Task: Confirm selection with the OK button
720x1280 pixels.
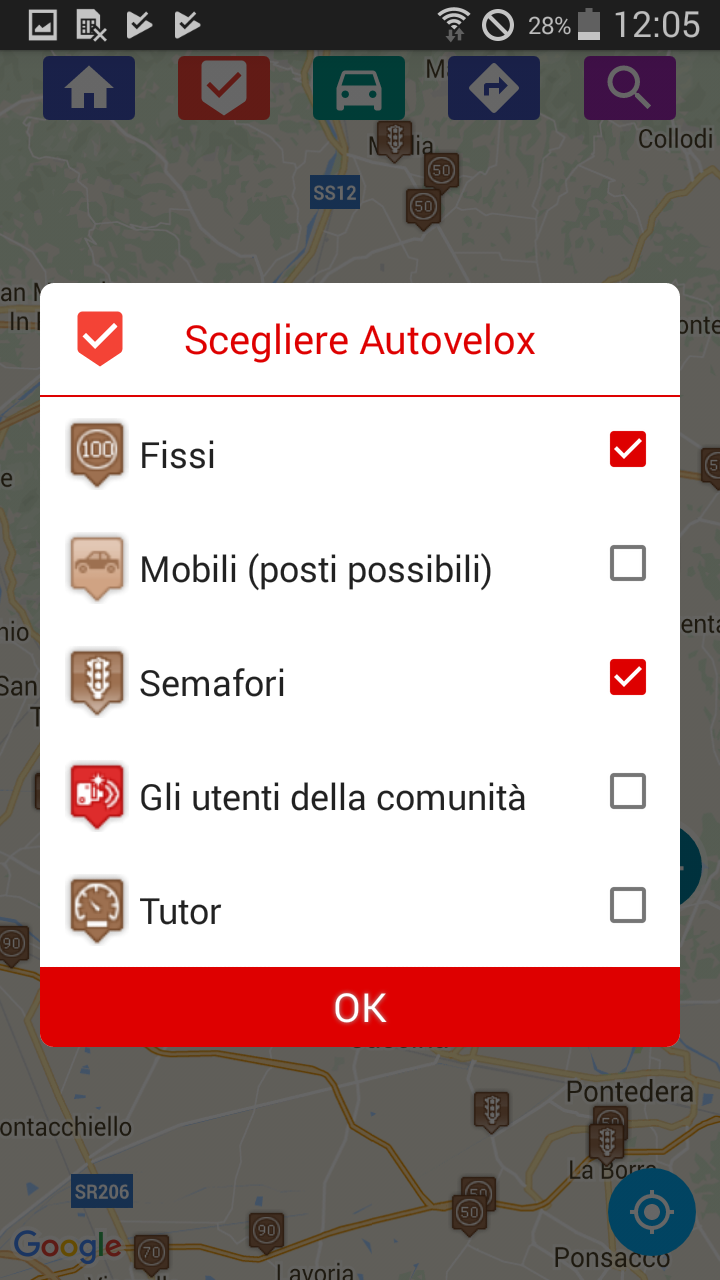Action: (x=360, y=1007)
